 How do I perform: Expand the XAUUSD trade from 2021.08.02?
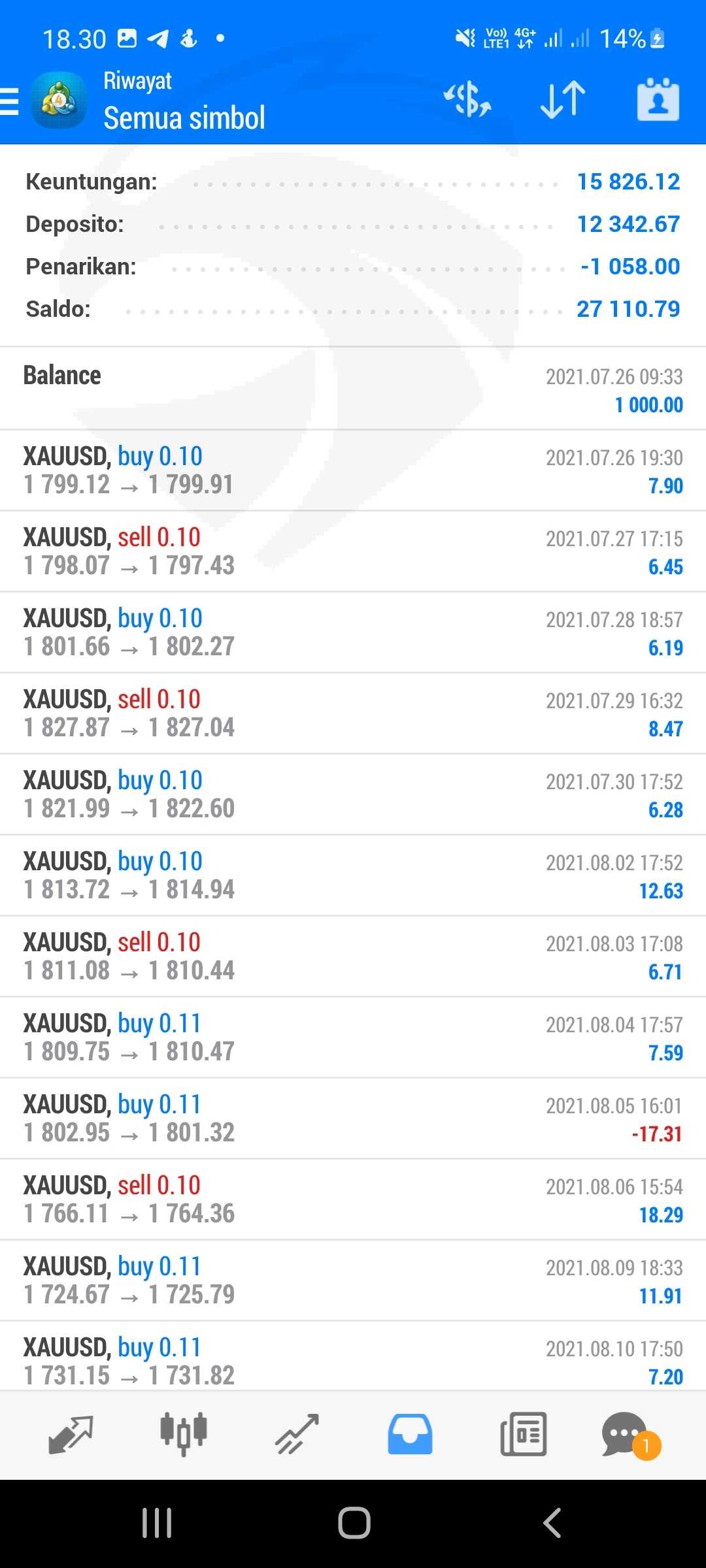353,875
